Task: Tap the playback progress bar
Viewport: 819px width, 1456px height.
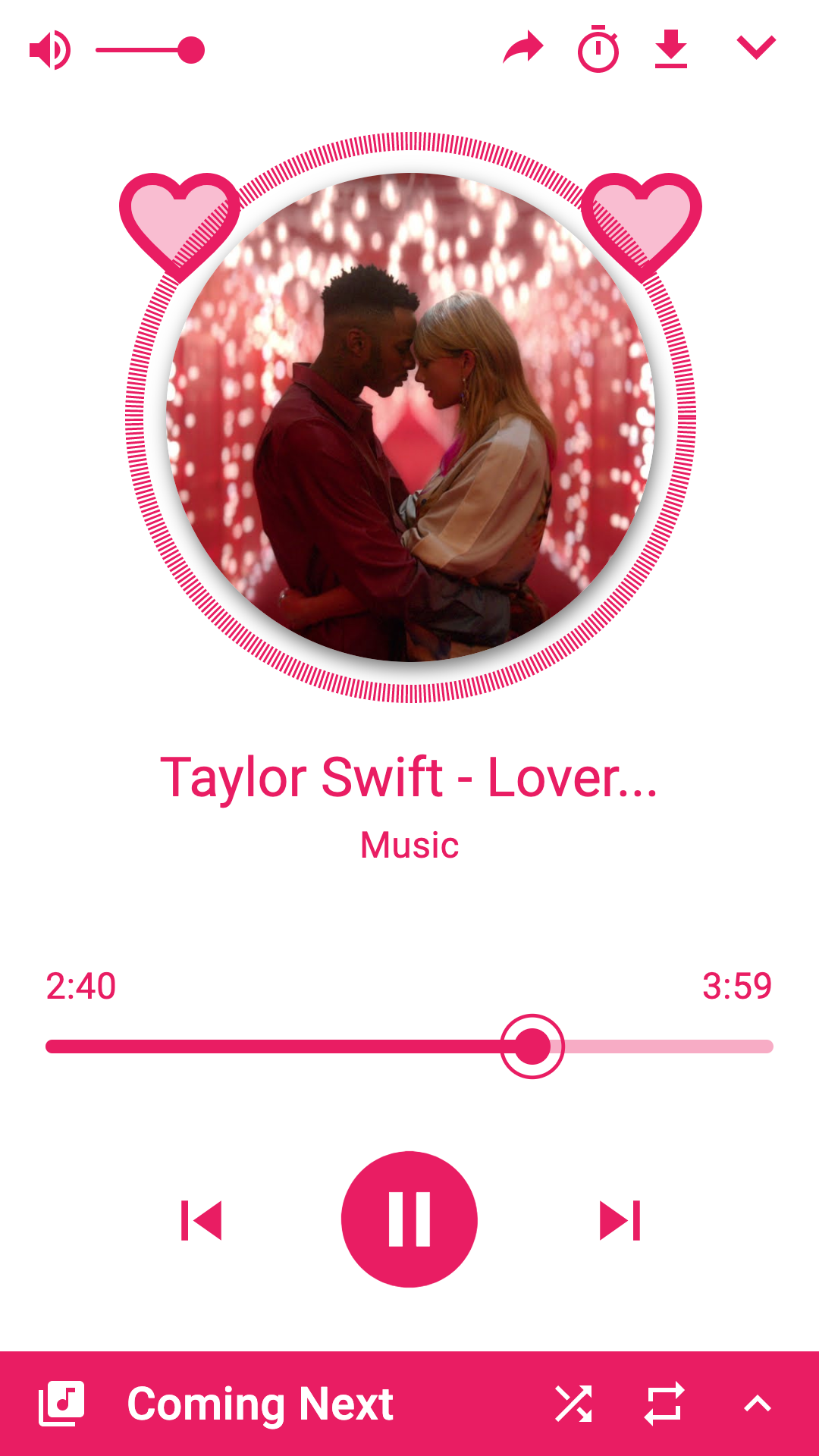Action: pyautogui.click(x=409, y=1046)
